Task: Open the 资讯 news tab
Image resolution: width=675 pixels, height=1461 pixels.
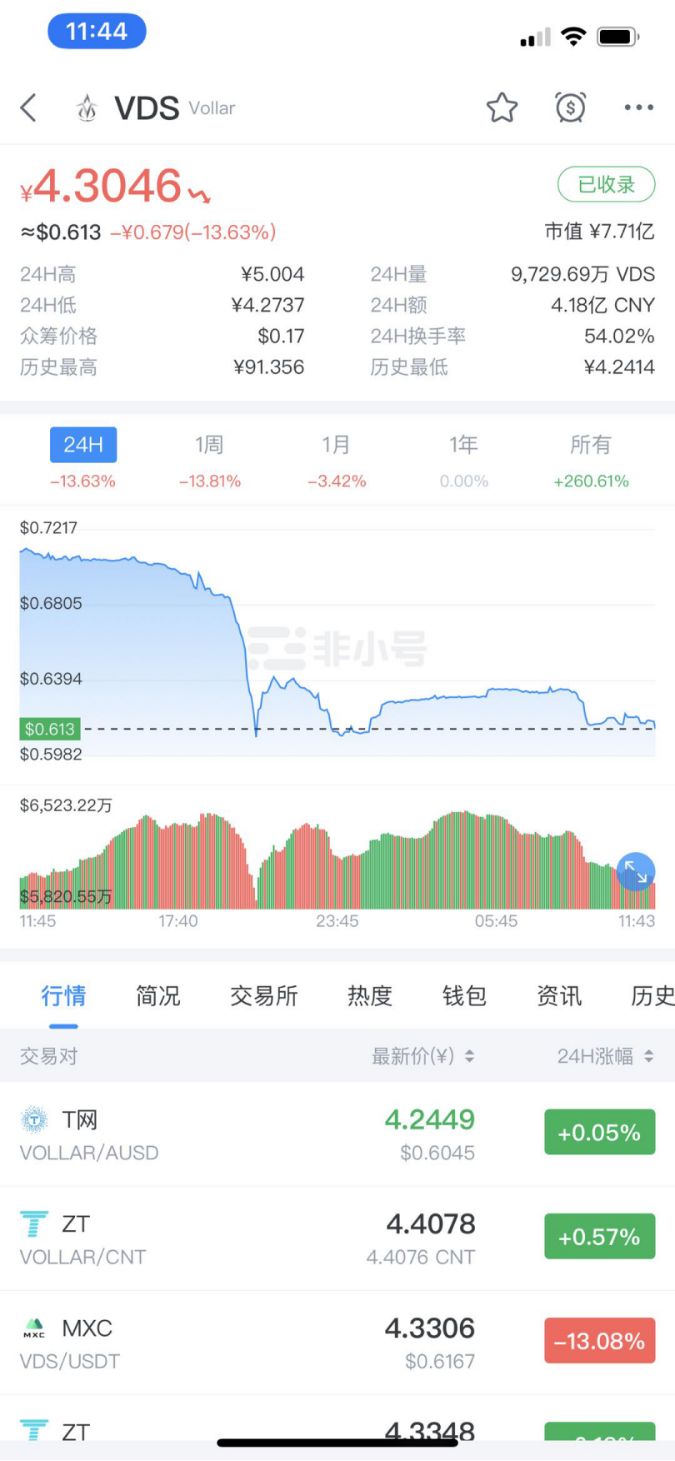Action: (559, 996)
